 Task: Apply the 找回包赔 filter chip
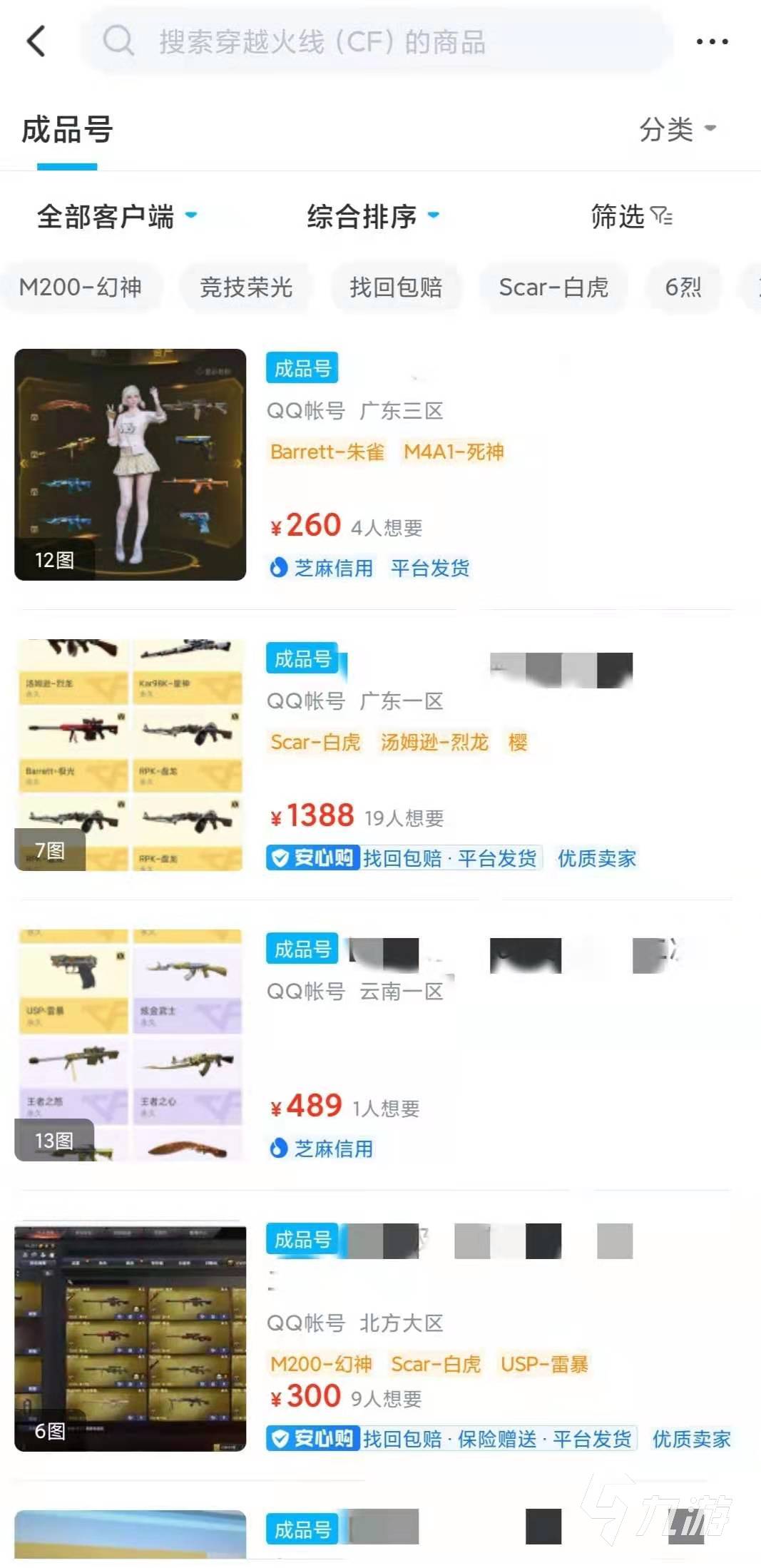click(396, 287)
